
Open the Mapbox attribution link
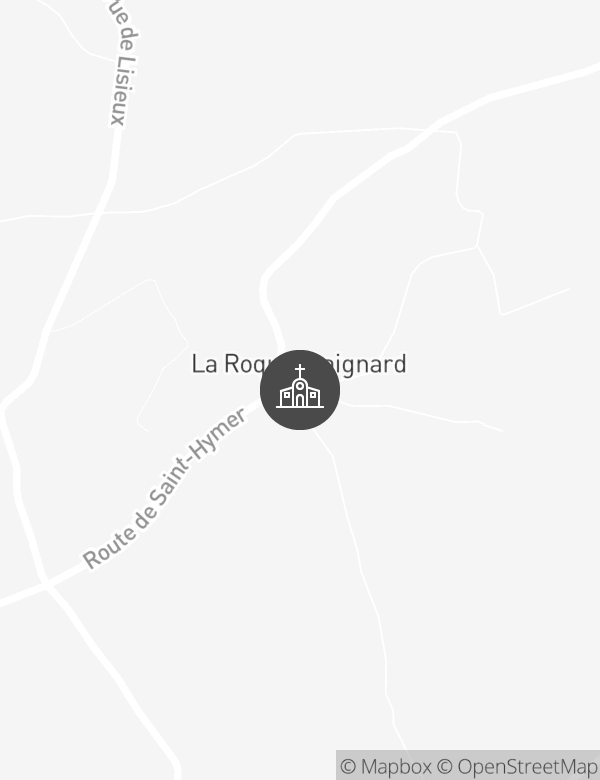[x=387, y=767]
